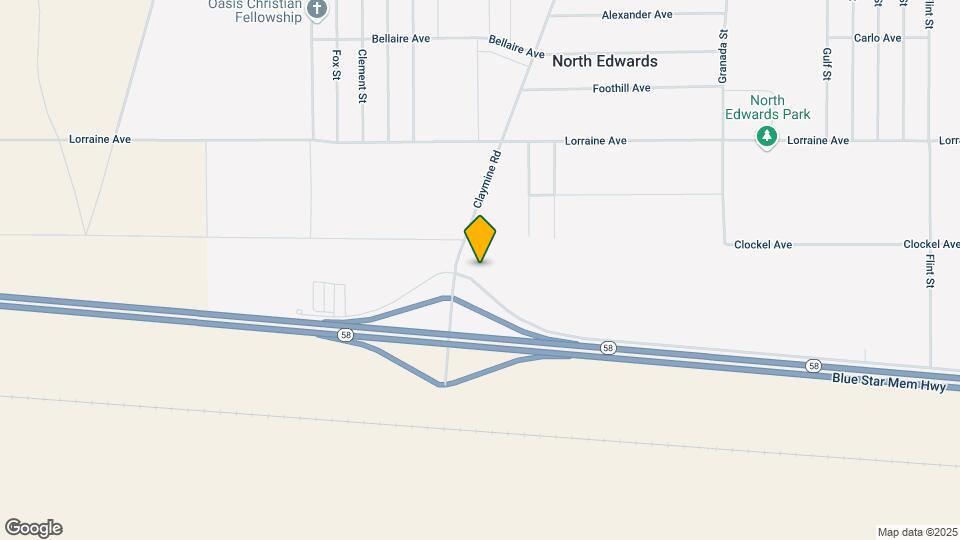The image size is (960, 540).
Task: Select the Oasis Christian Fellowship church pin
Action: click(x=317, y=11)
